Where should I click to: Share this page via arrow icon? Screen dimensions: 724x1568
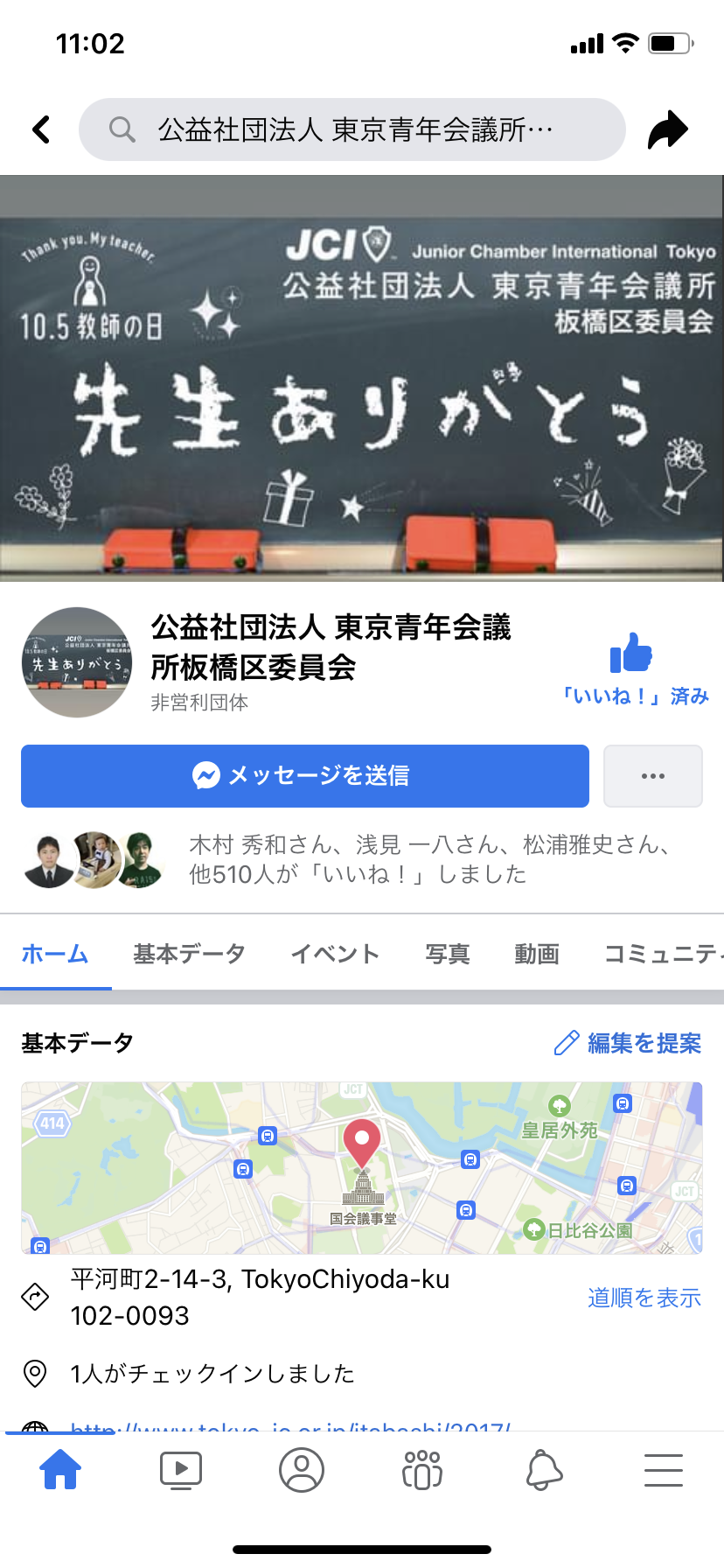click(668, 129)
